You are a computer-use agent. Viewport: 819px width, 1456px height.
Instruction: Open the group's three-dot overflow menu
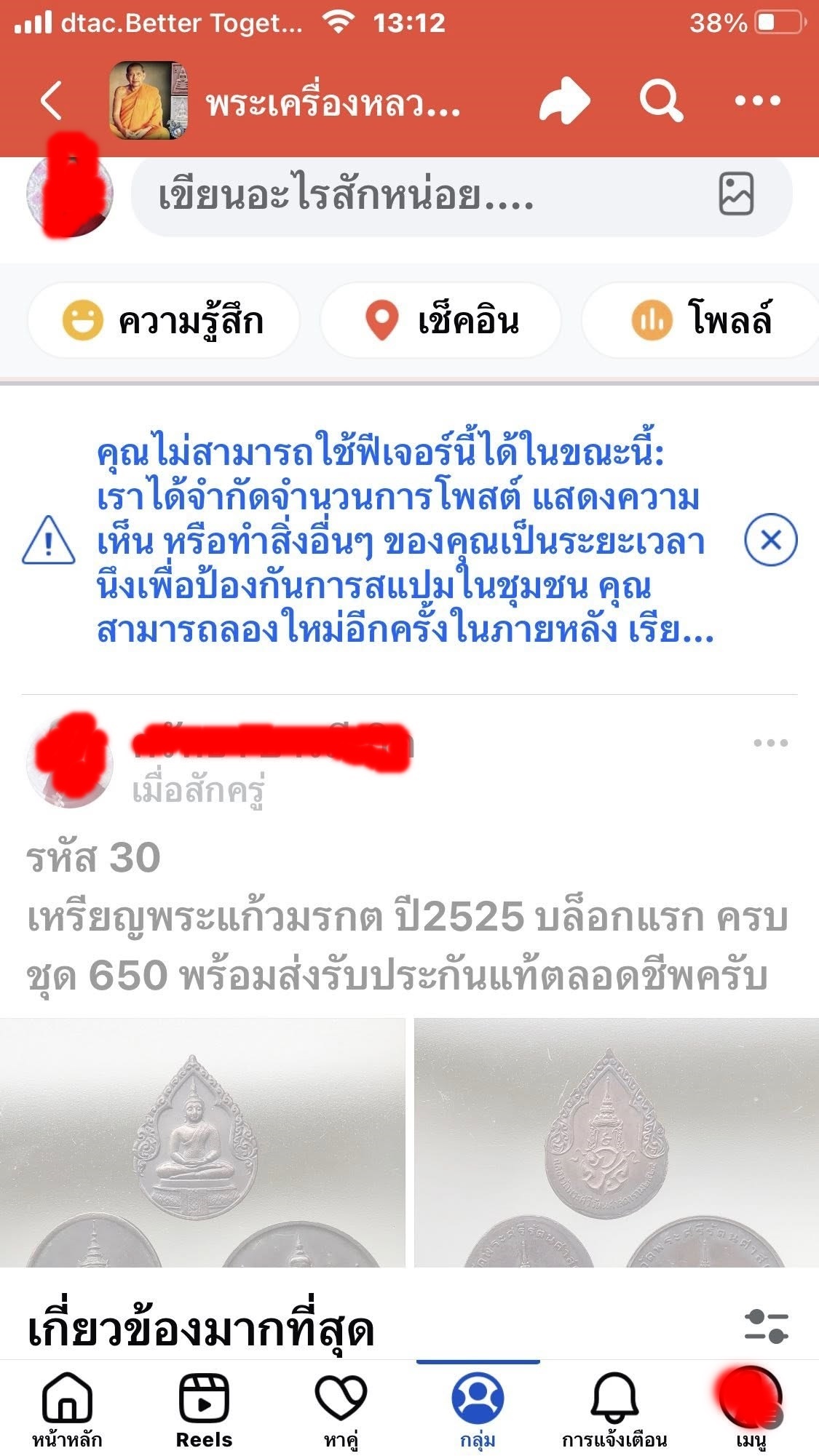[x=757, y=100]
